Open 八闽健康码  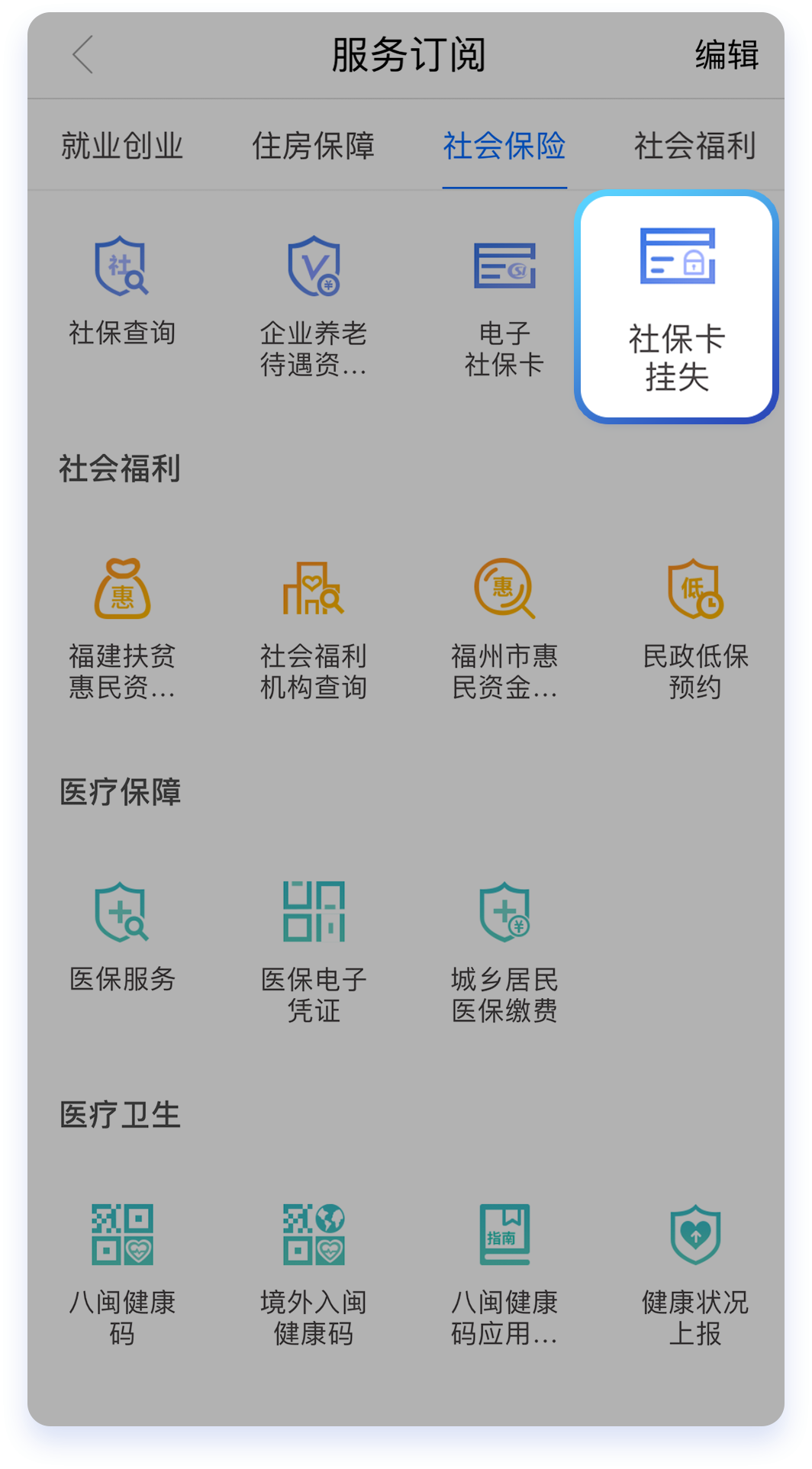pos(122,1271)
